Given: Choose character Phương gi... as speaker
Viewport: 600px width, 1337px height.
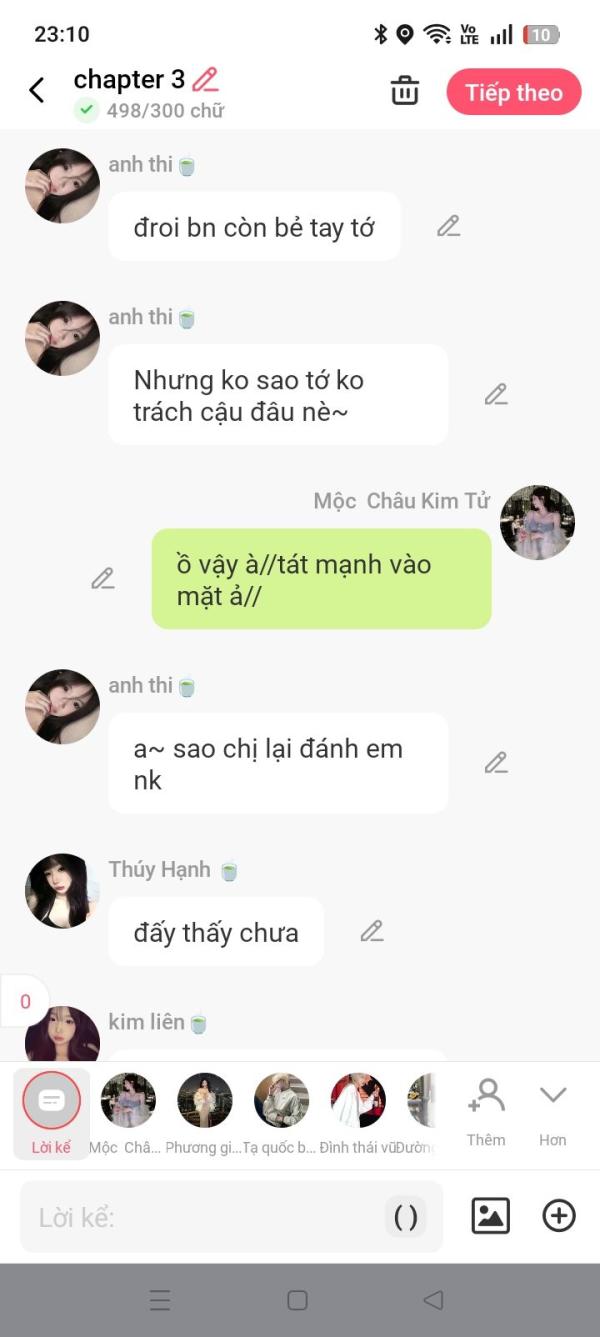Looking at the screenshot, I should click(x=204, y=1113).
